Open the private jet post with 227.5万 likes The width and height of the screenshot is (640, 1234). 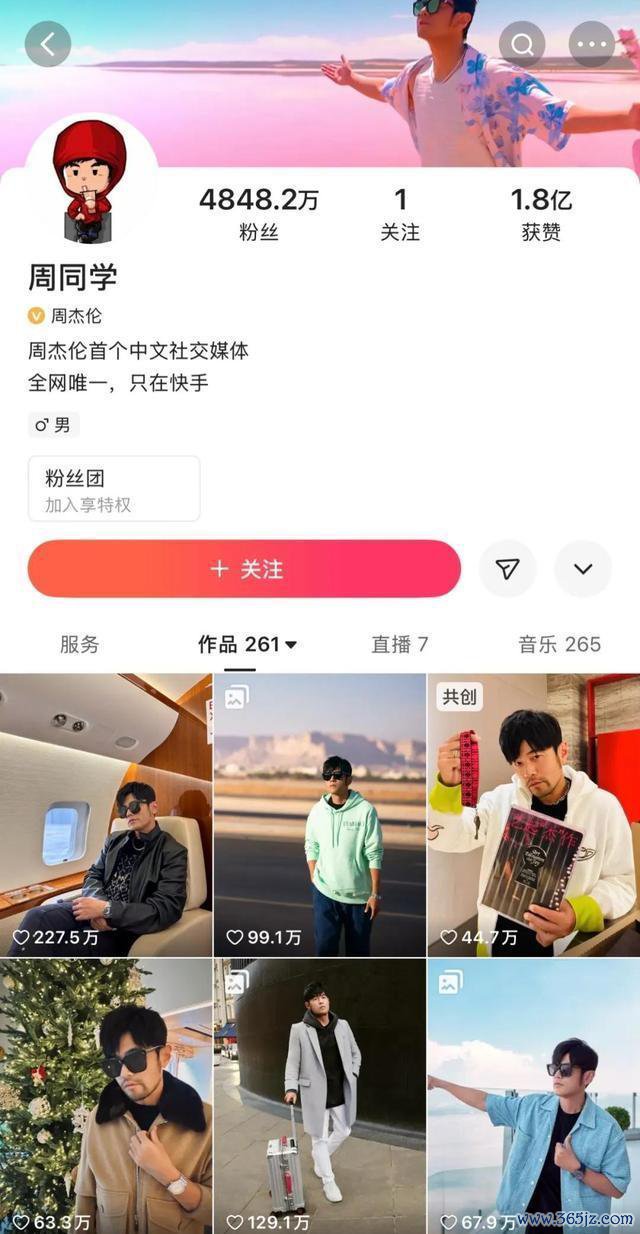coord(106,815)
